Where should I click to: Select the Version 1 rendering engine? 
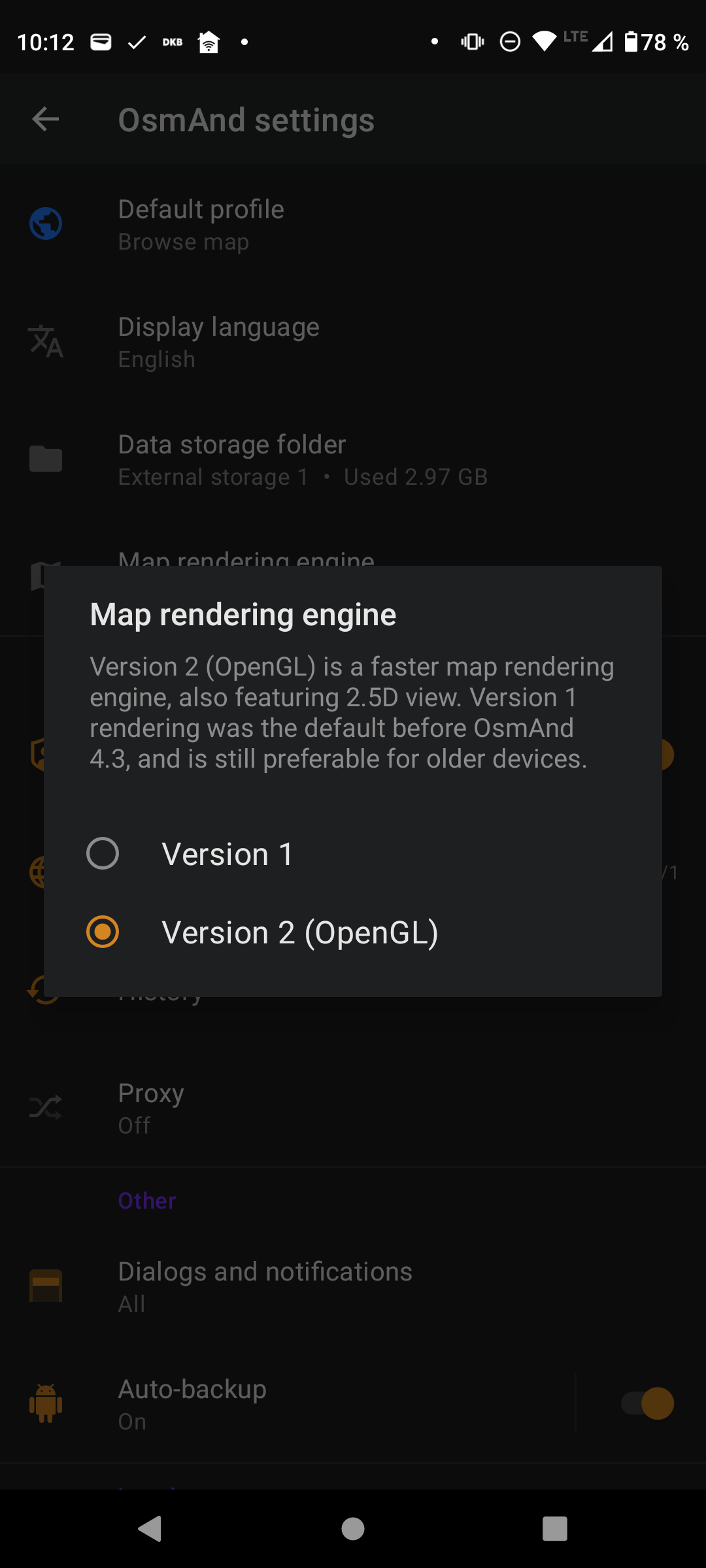(352, 854)
